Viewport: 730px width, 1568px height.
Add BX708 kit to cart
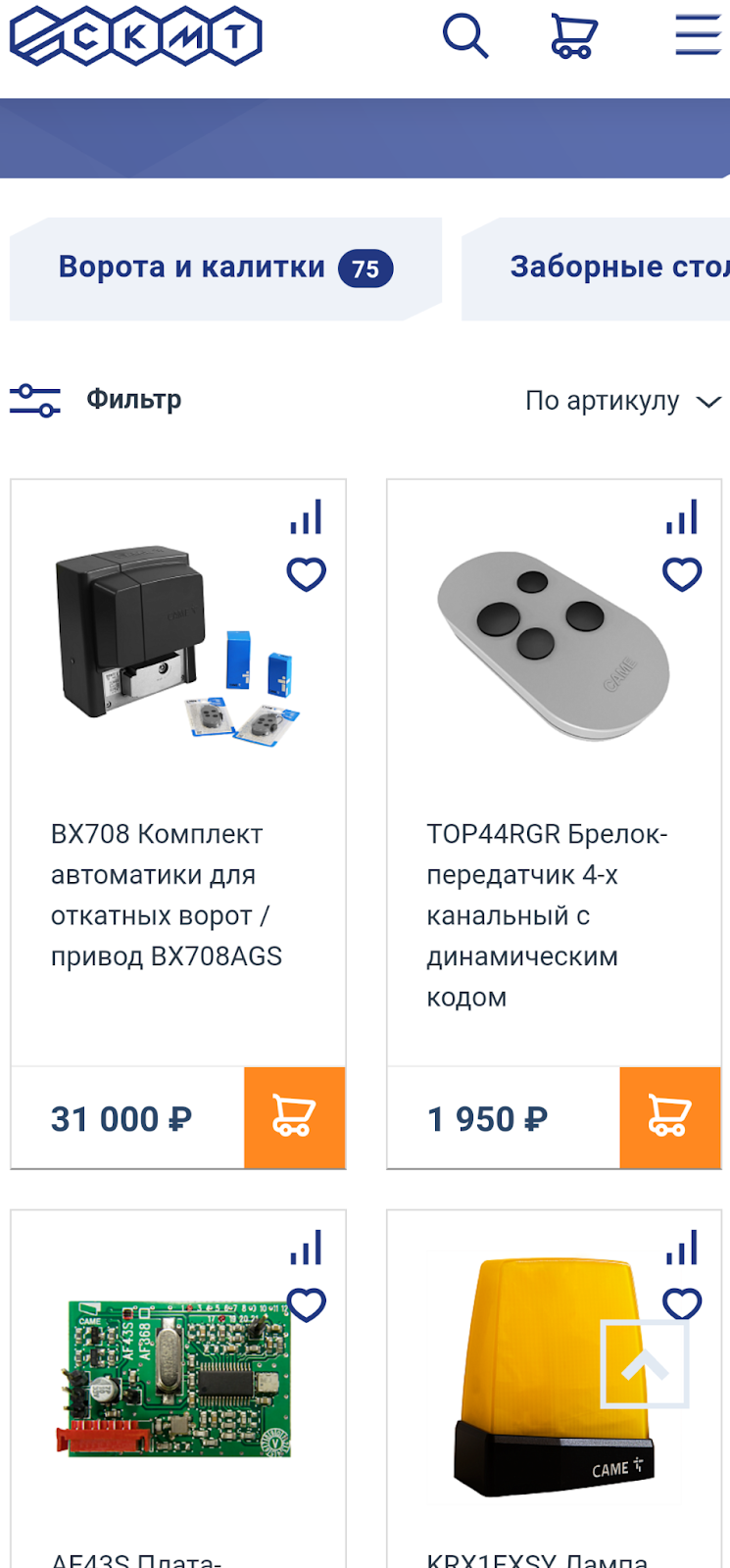point(294,1117)
